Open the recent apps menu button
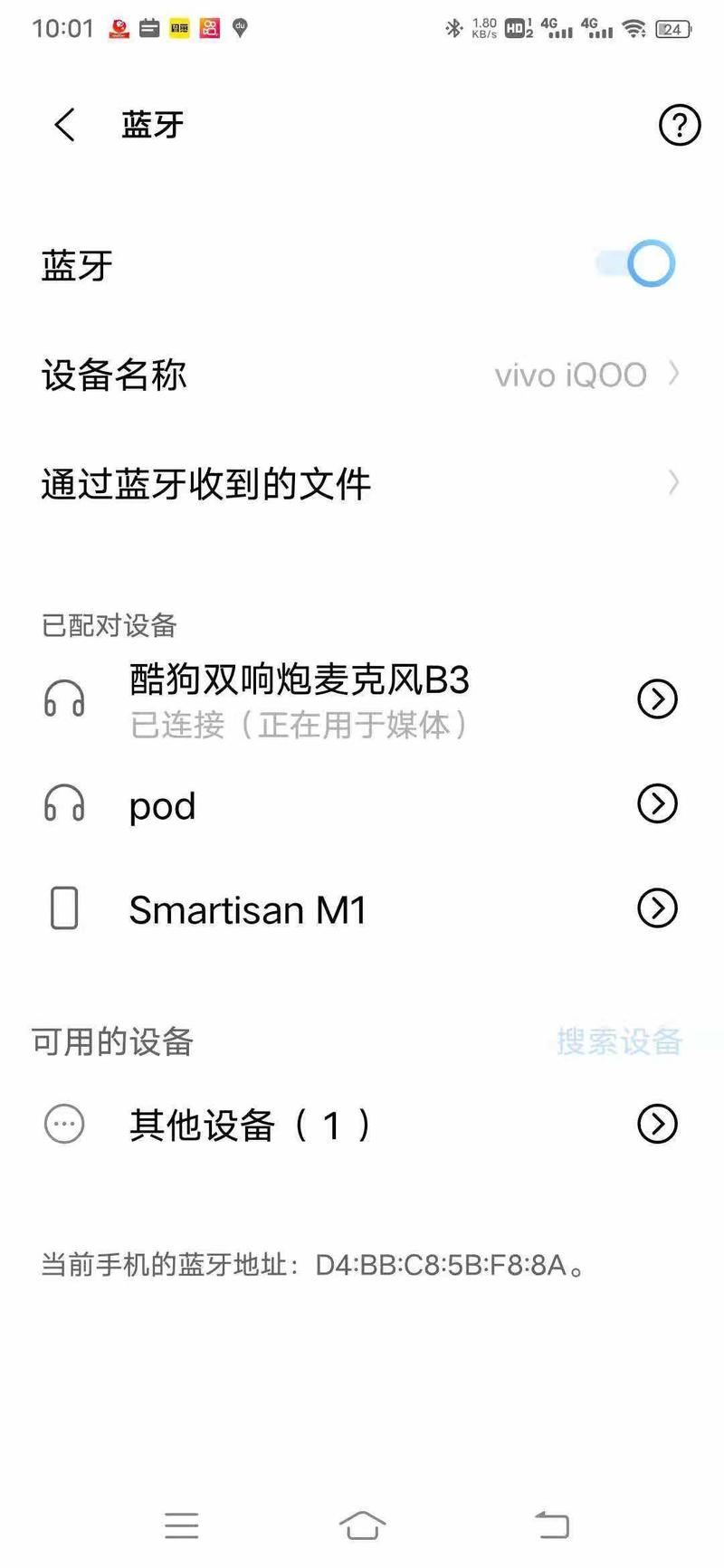724x1568 pixels. (181, 1525)
